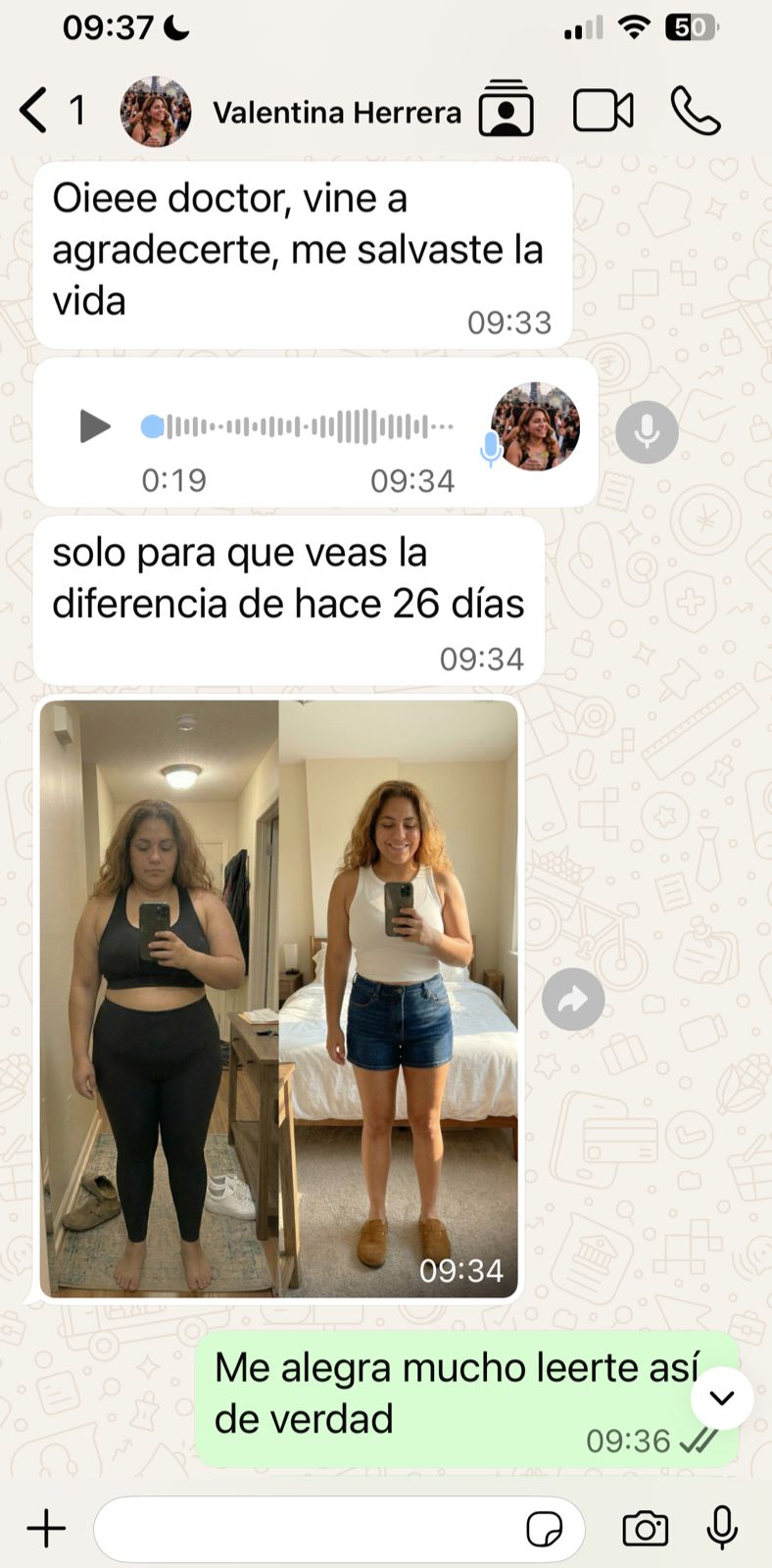Open Valentina Herrera's contact info

click(x=336, y=113)
